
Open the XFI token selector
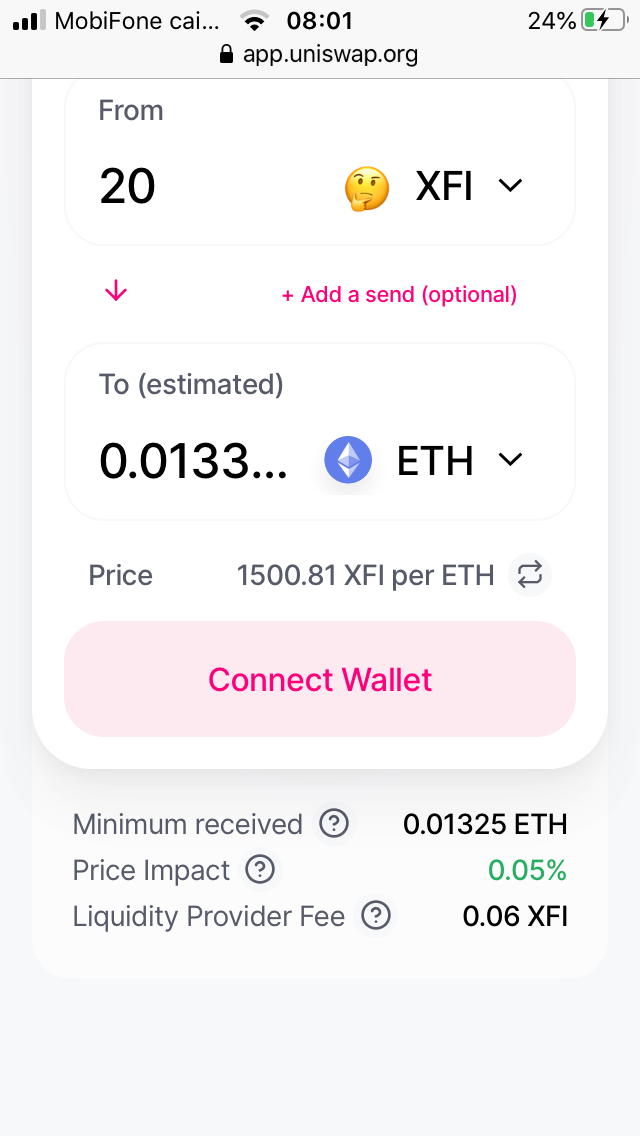coord(435,186)
